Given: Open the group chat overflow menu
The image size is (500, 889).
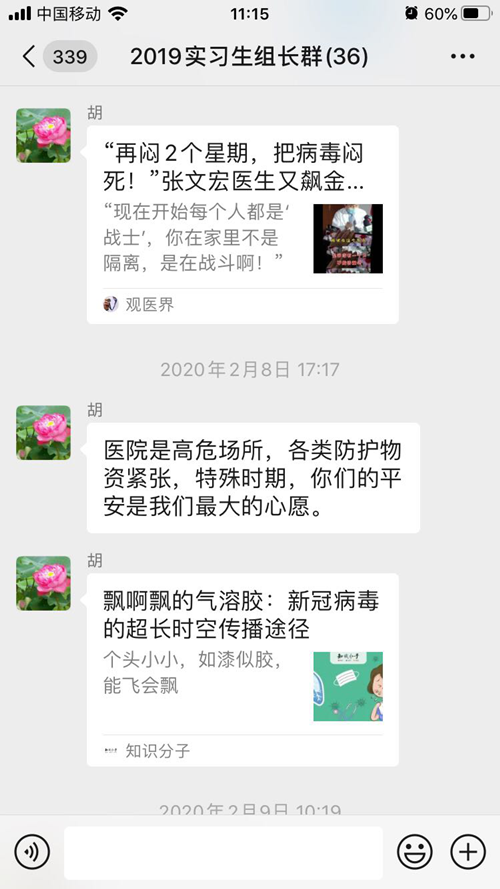Looking at the screenshot, I should coord(463,56).
